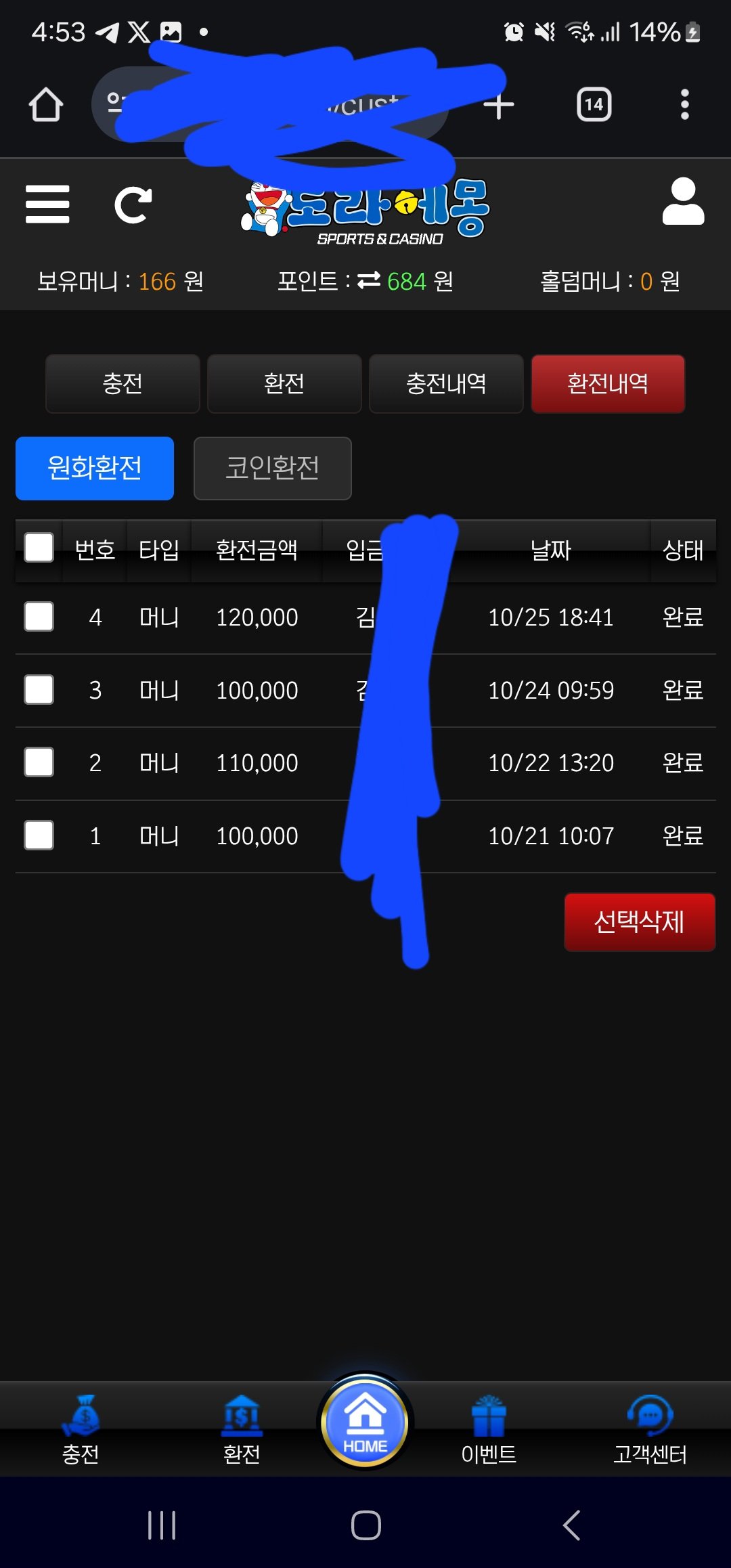The image size is (731, 1568).
Task: Select the 환전내역 tab
Action: 608,384
